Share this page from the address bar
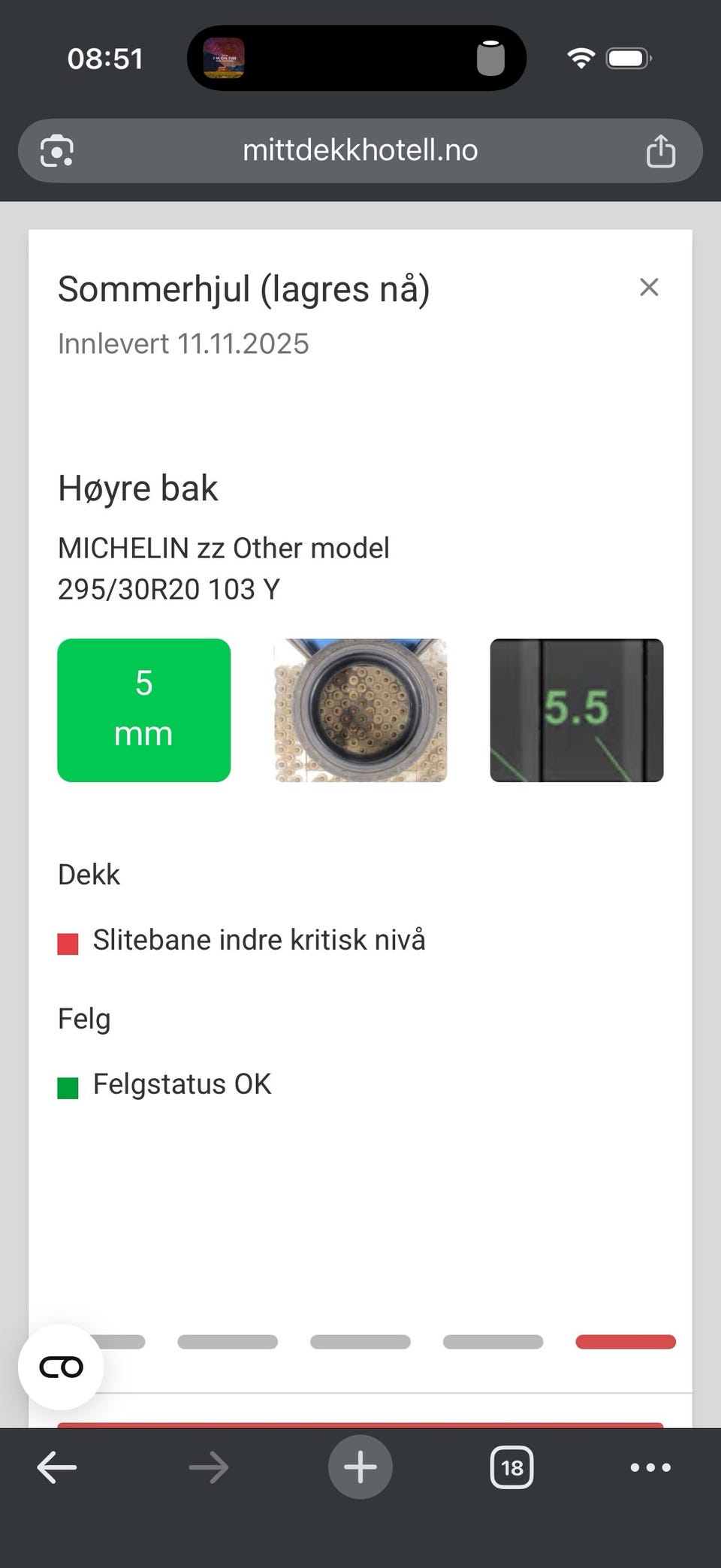This screenshot has height=1568, width=721. click(661, 151)
